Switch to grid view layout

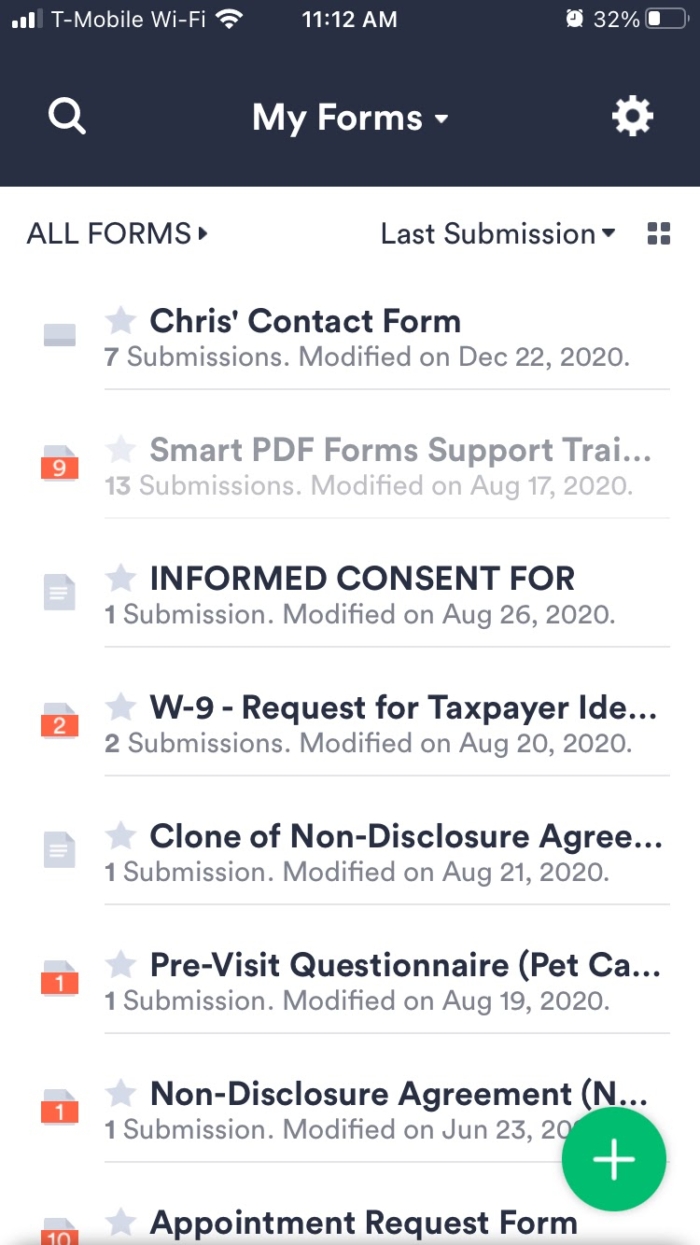tap(659, 234)
